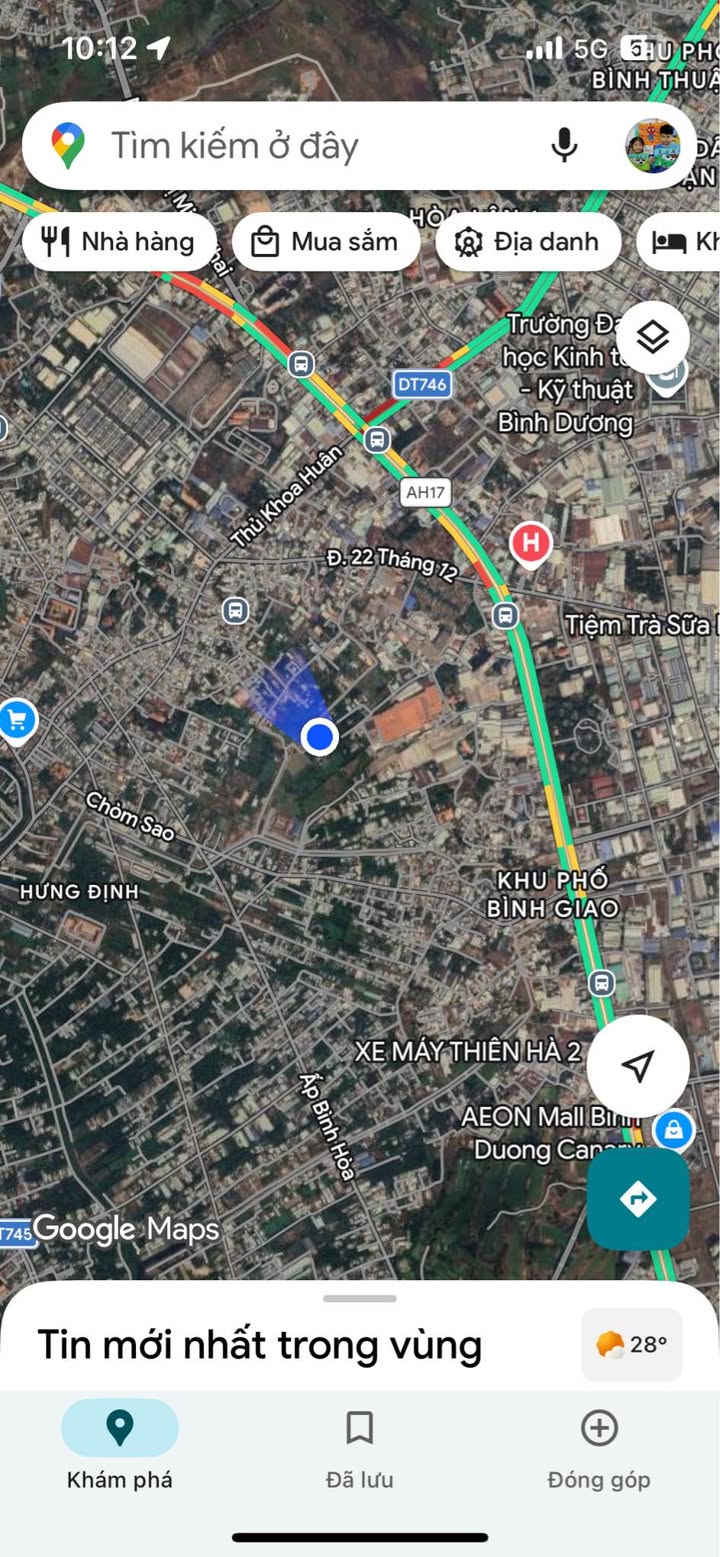The image size is (720, 1557).
Task: Tap the bus stop on Thủ Khoa Huân
Action: tap(235, 610)
